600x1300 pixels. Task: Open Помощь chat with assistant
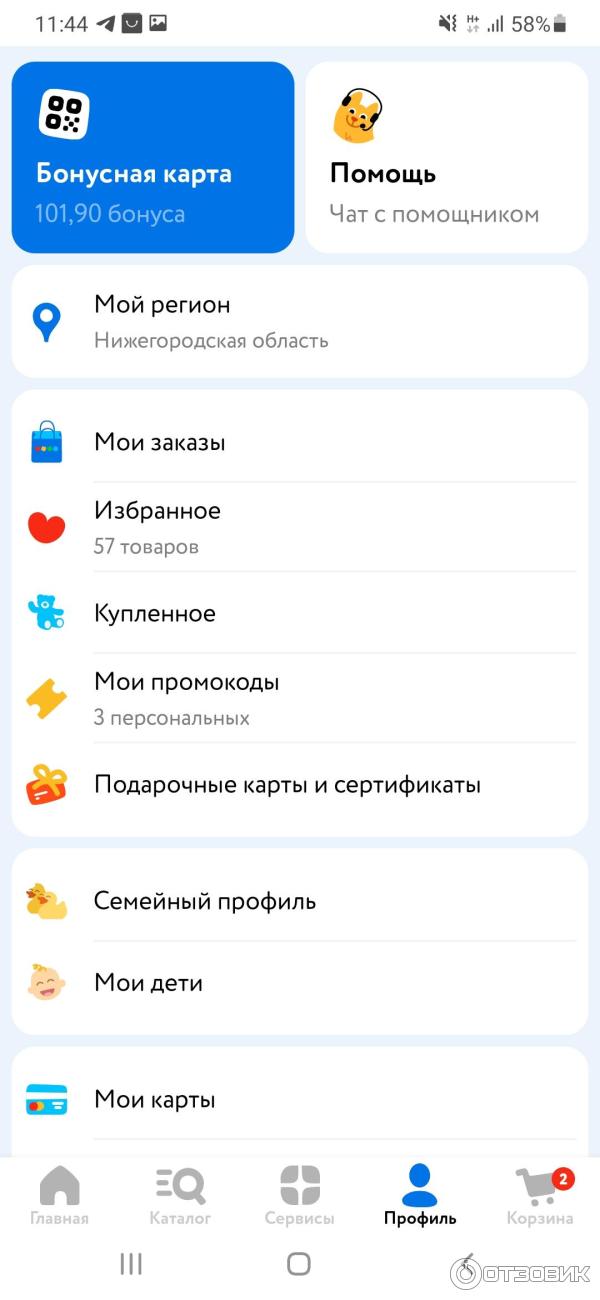[446, 157]
